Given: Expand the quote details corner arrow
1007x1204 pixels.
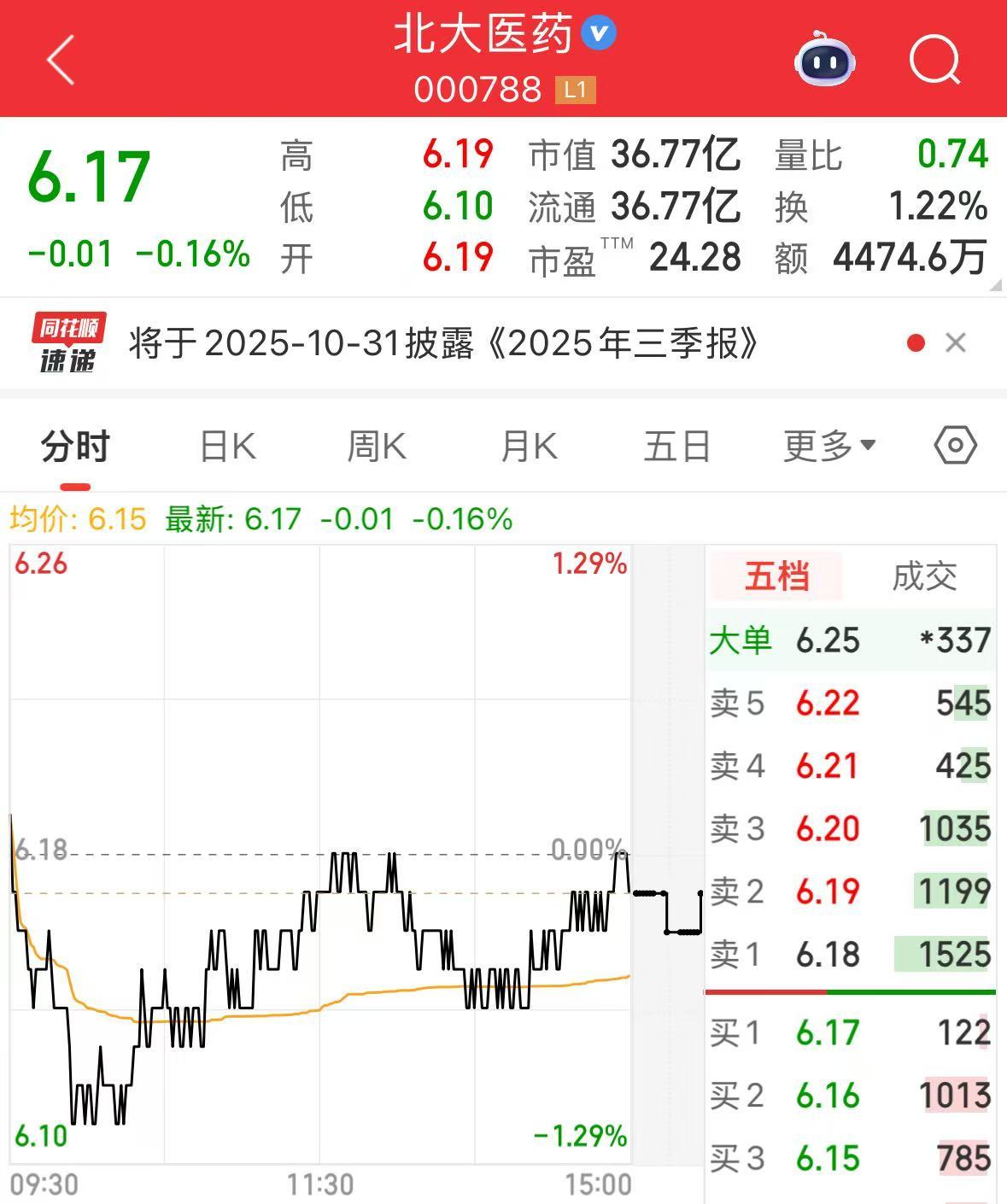Looking at the screenshot, I should coord(996,286).
